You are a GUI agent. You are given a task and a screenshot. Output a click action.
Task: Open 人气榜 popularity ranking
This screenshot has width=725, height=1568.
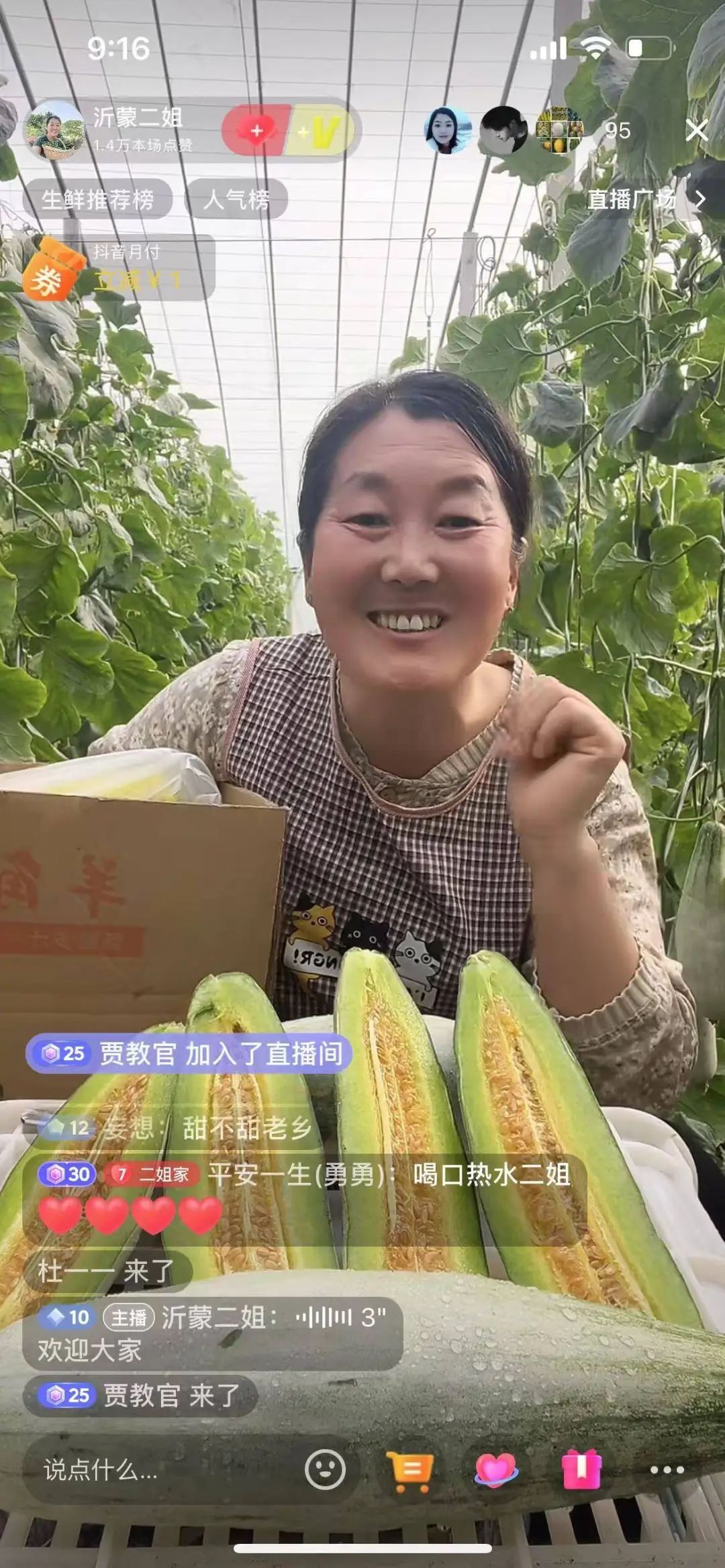[236, 199]
